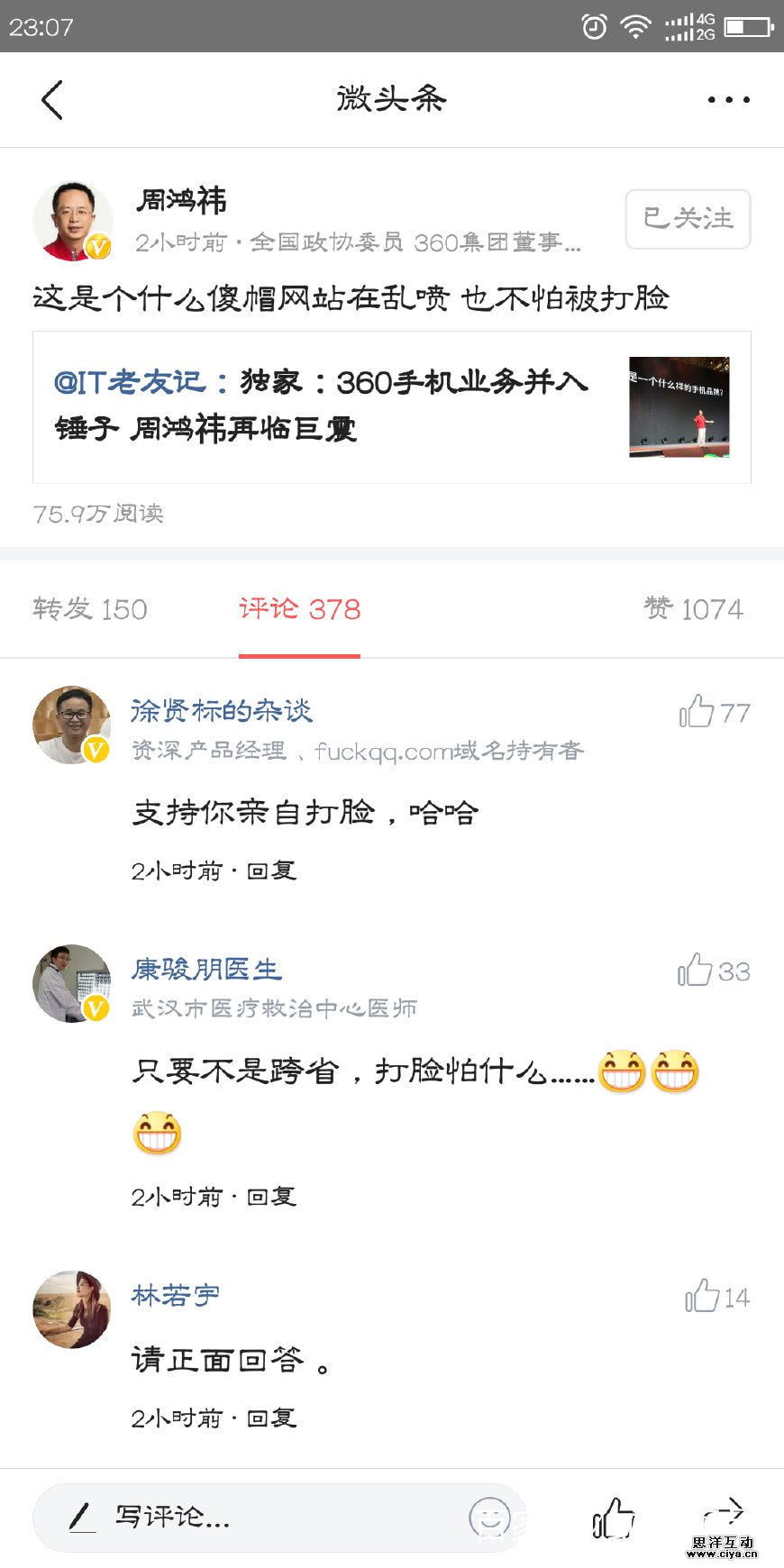
Task: Like 涂贤标的杂谈's comment
Action: 697,713
